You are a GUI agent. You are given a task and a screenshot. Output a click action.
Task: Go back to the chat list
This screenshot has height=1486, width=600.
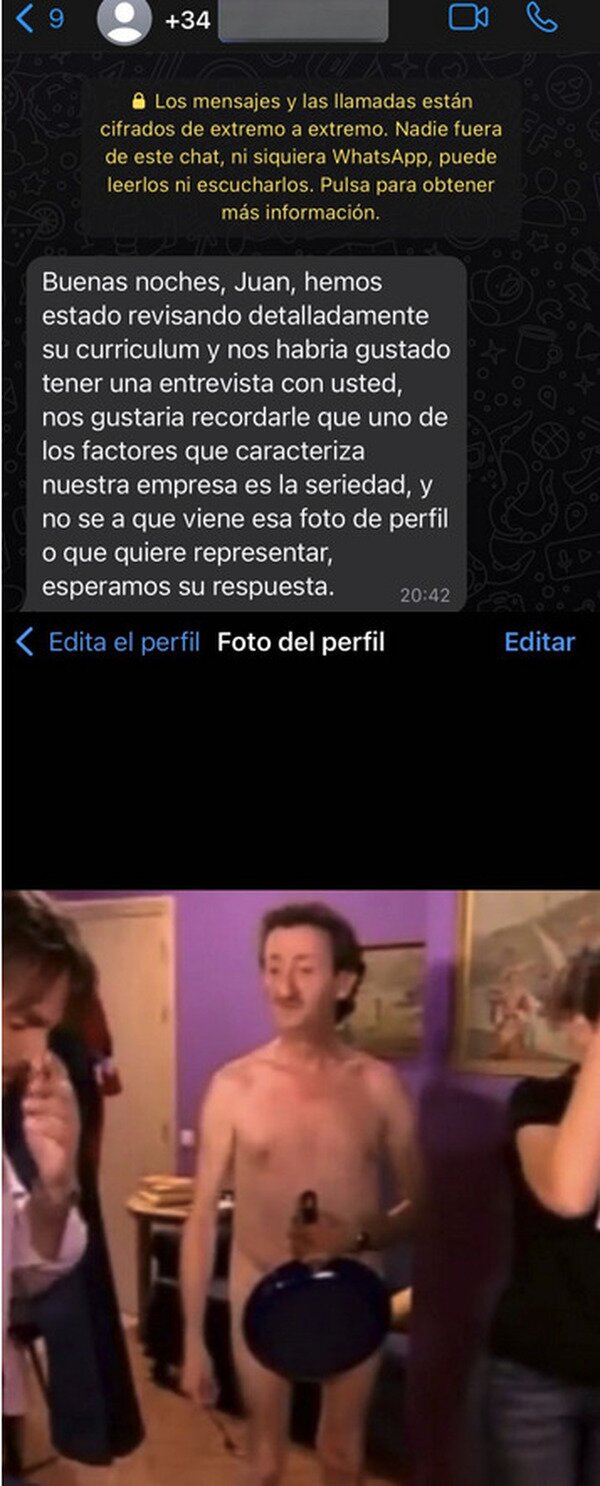[40, 19]
